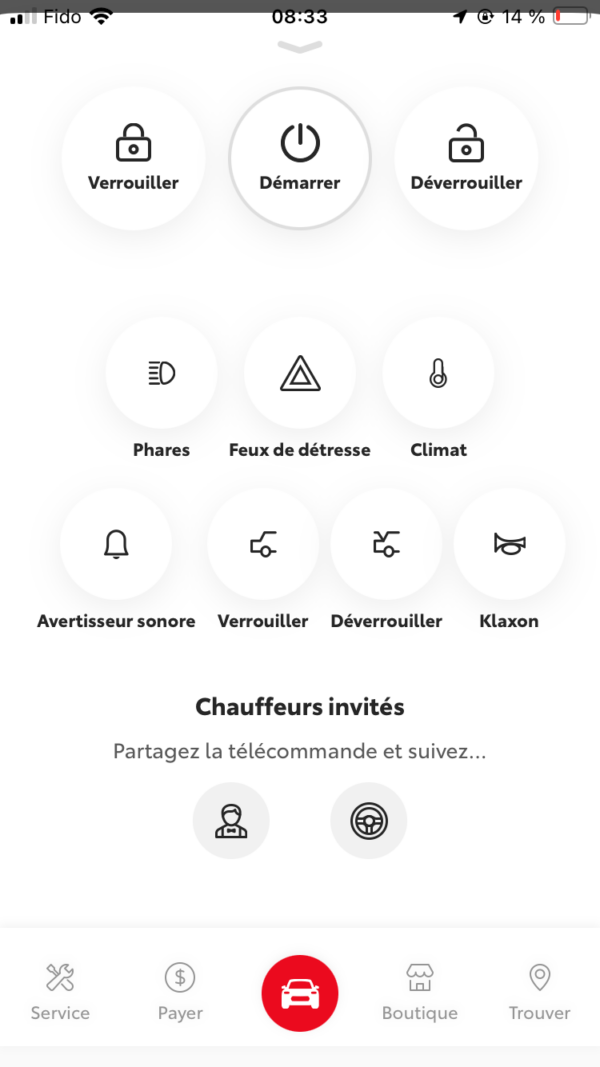Tap the Verrouiller padlock button

pyautogui.click(x=133, y=157)
